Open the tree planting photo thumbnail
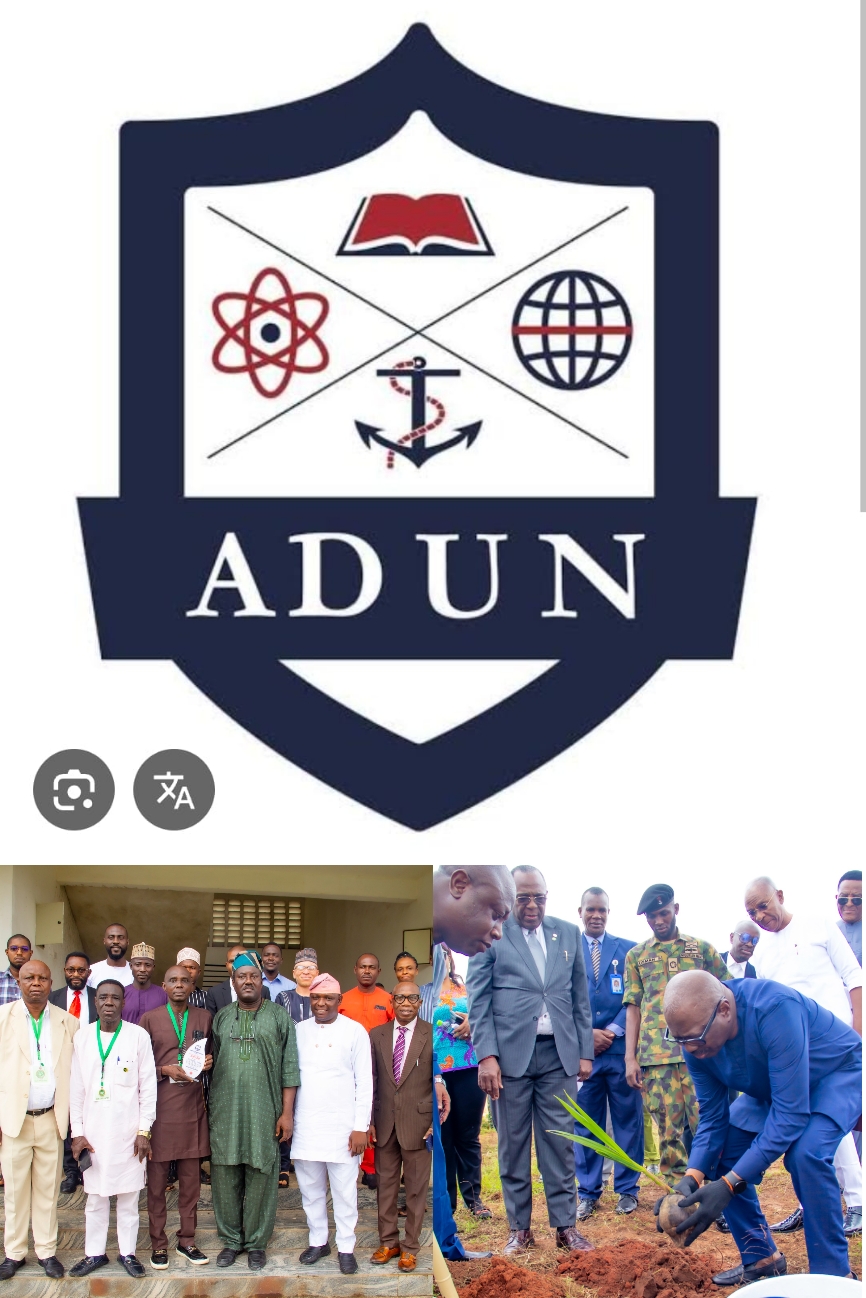The image size is (866, 1298). coord(650,1081)
